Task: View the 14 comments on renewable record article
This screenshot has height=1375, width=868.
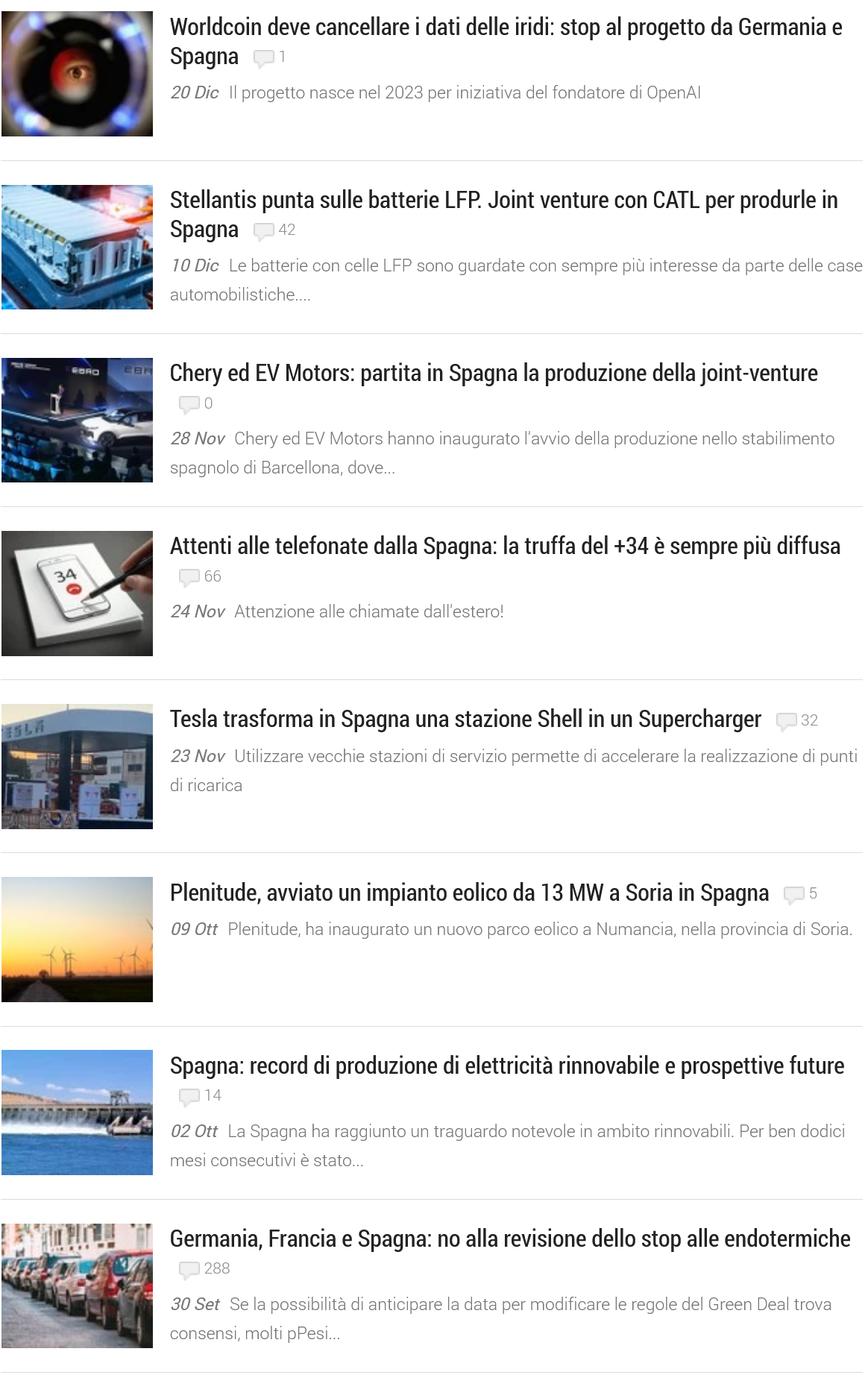Action: click(201, 1095)
